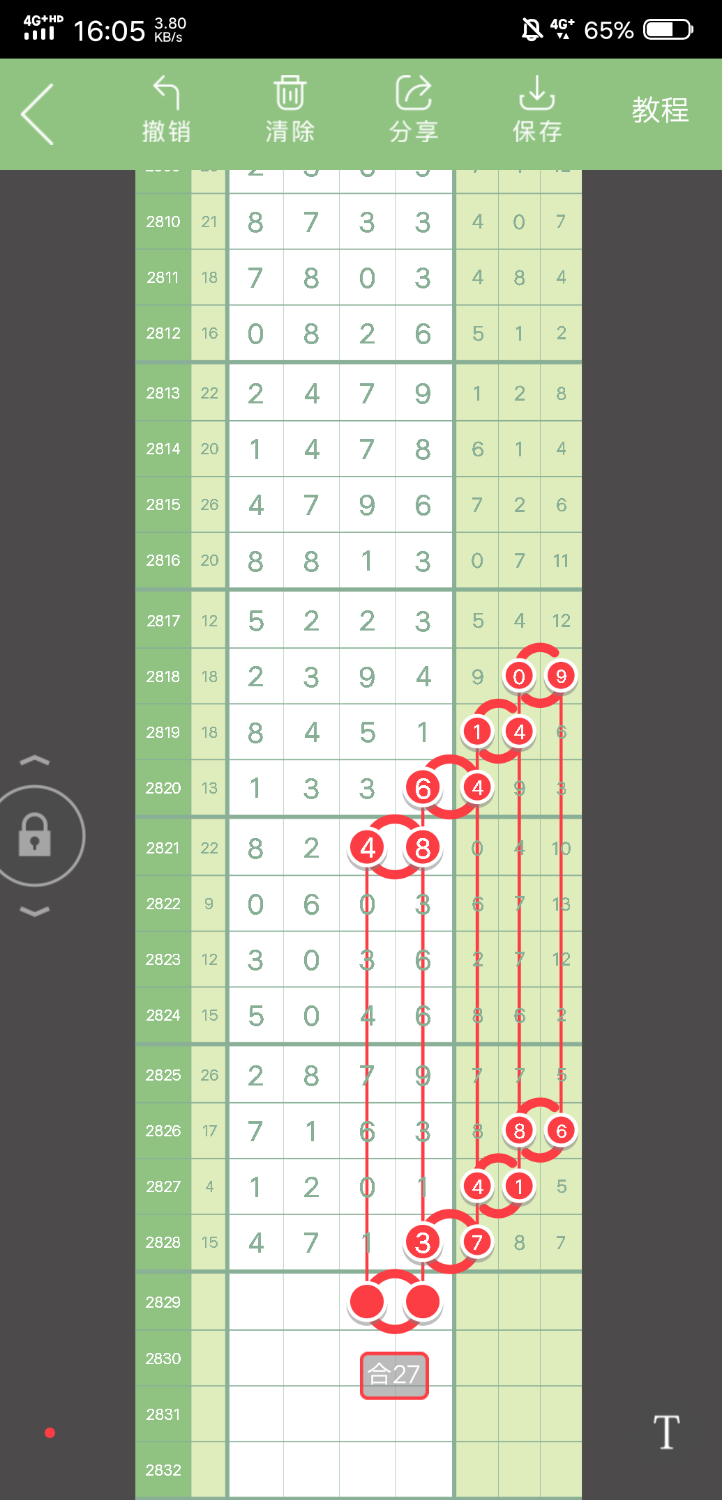The width and height of the screenshot is (722, 1500).
Task: Open the red dot color picker
Action: [50, 1433]
